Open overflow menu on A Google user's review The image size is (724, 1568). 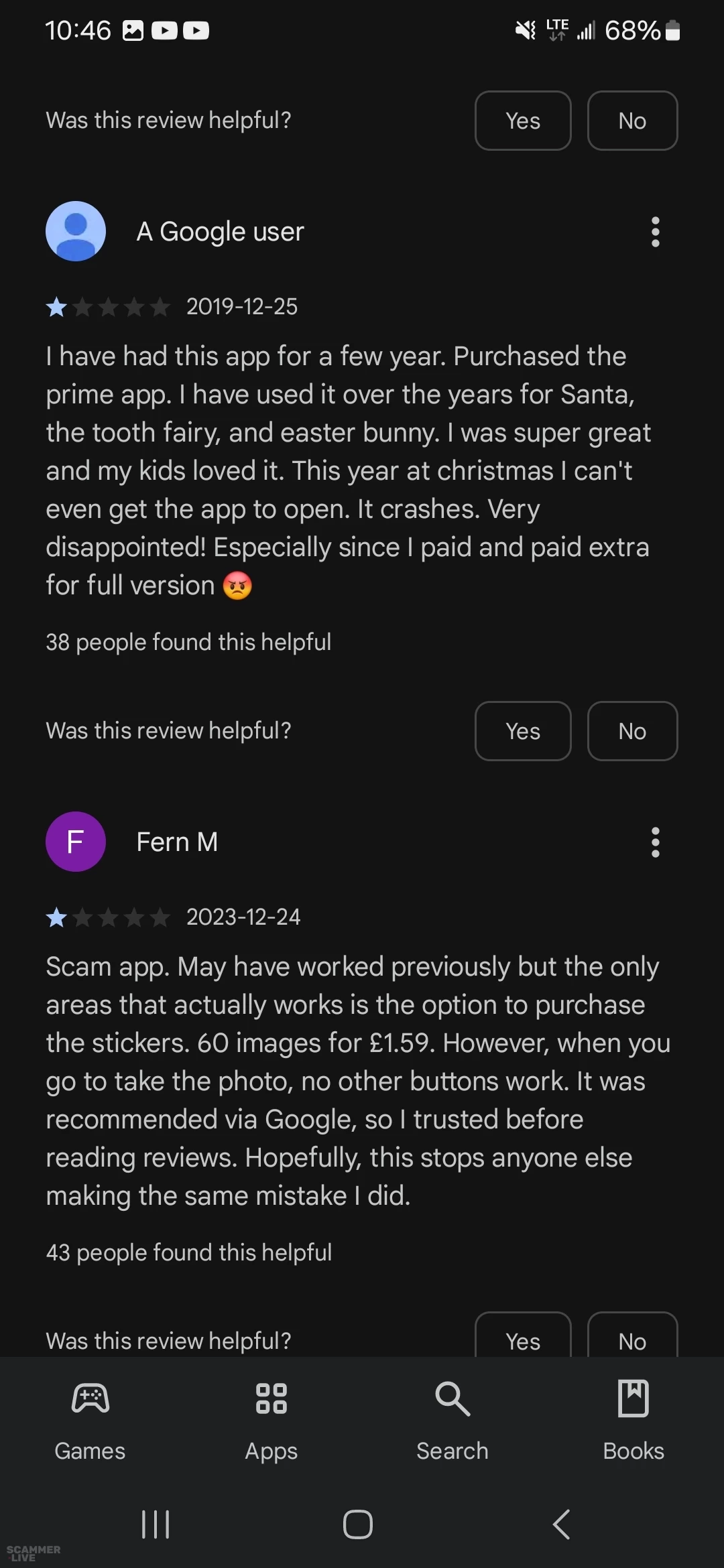655,232
